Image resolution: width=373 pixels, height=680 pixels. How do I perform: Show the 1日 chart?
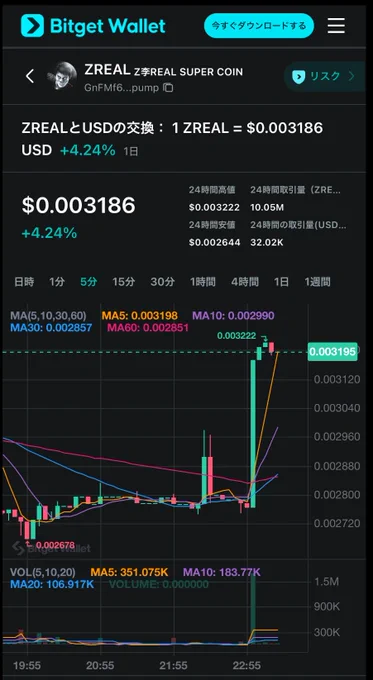pyautogui.click(x=281, y=282)
